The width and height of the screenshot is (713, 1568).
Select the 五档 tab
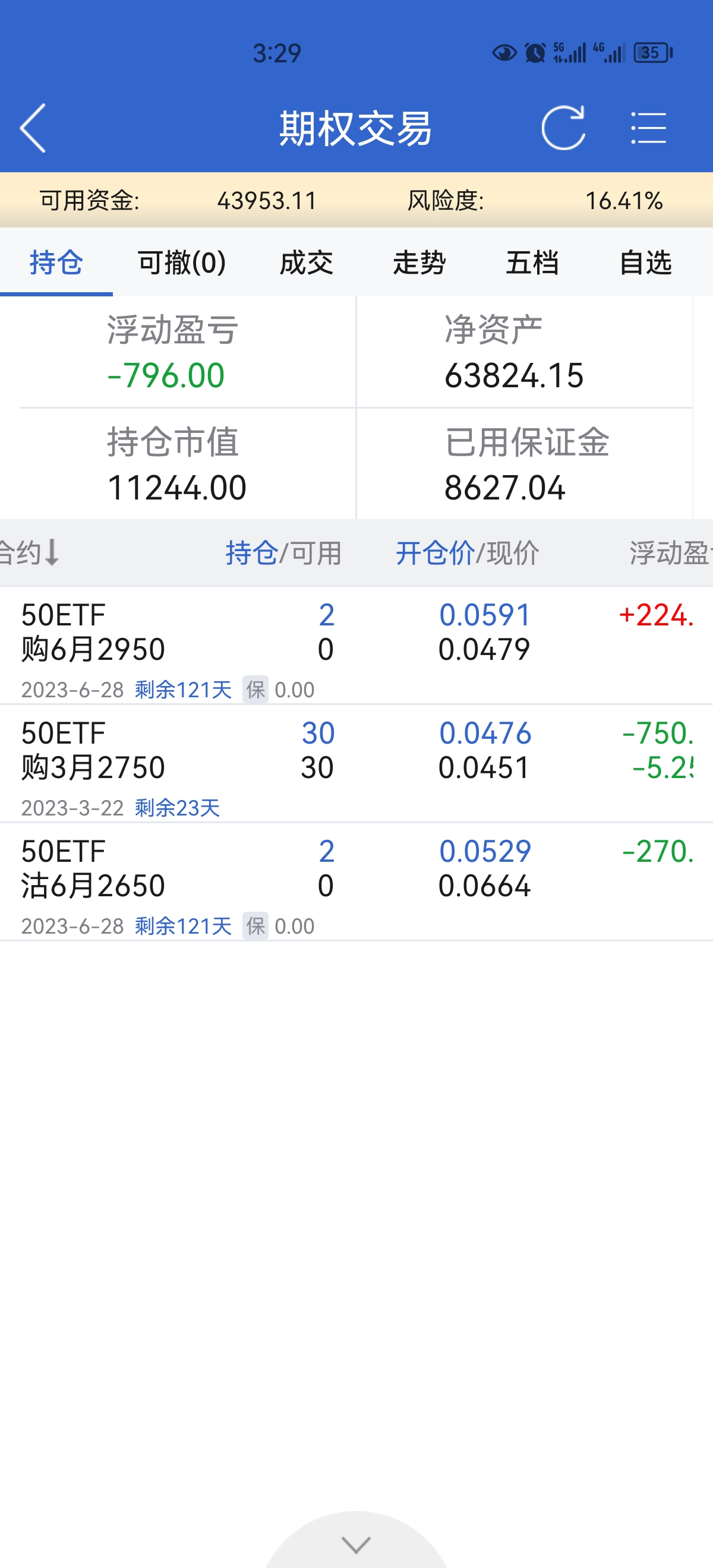coord(532,263)
